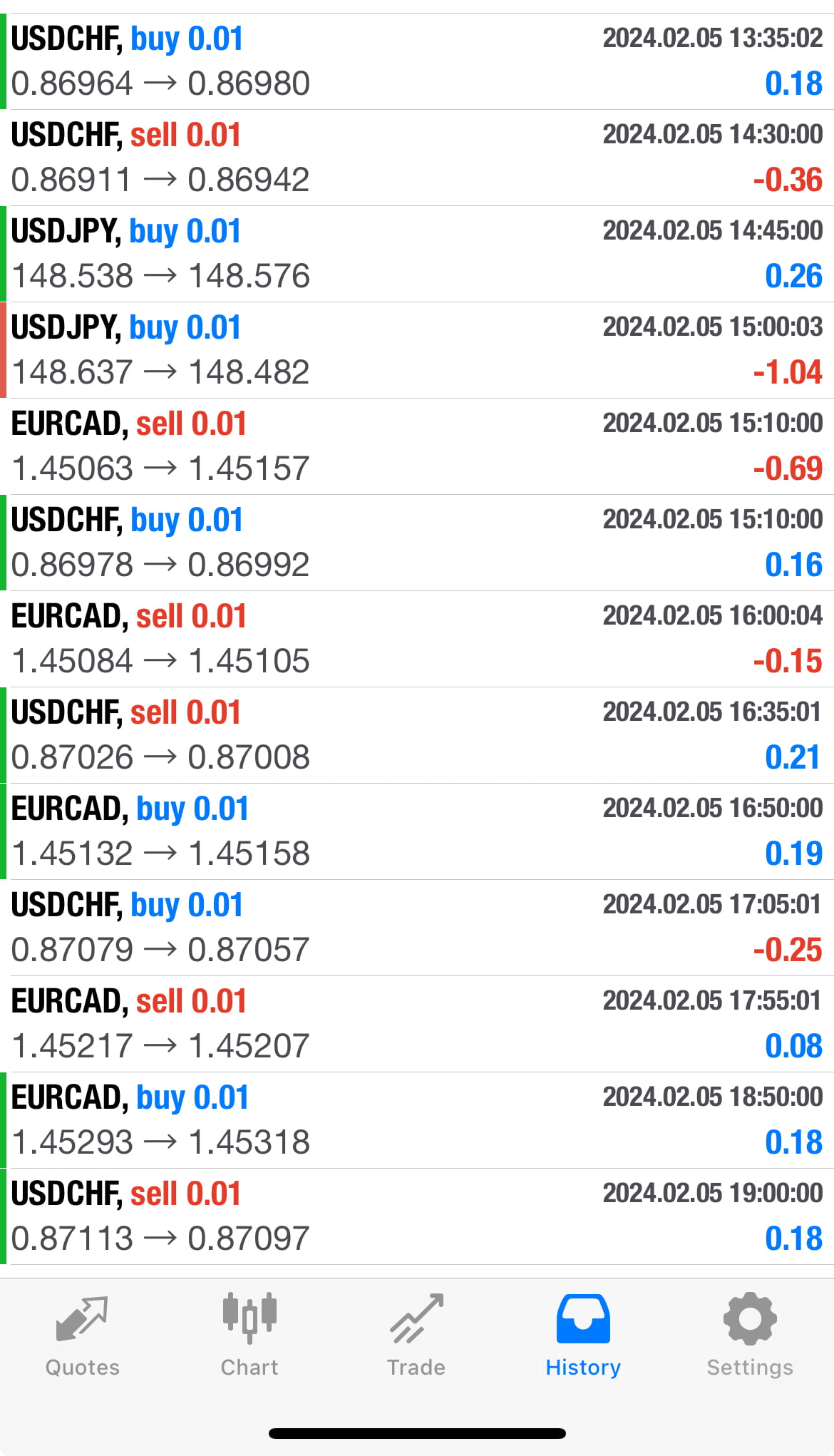Open the USDCHF sell deal at 16:35:01
Image resolution: width=834 pixels, height=1456 pixels.
tap(417, 735)
